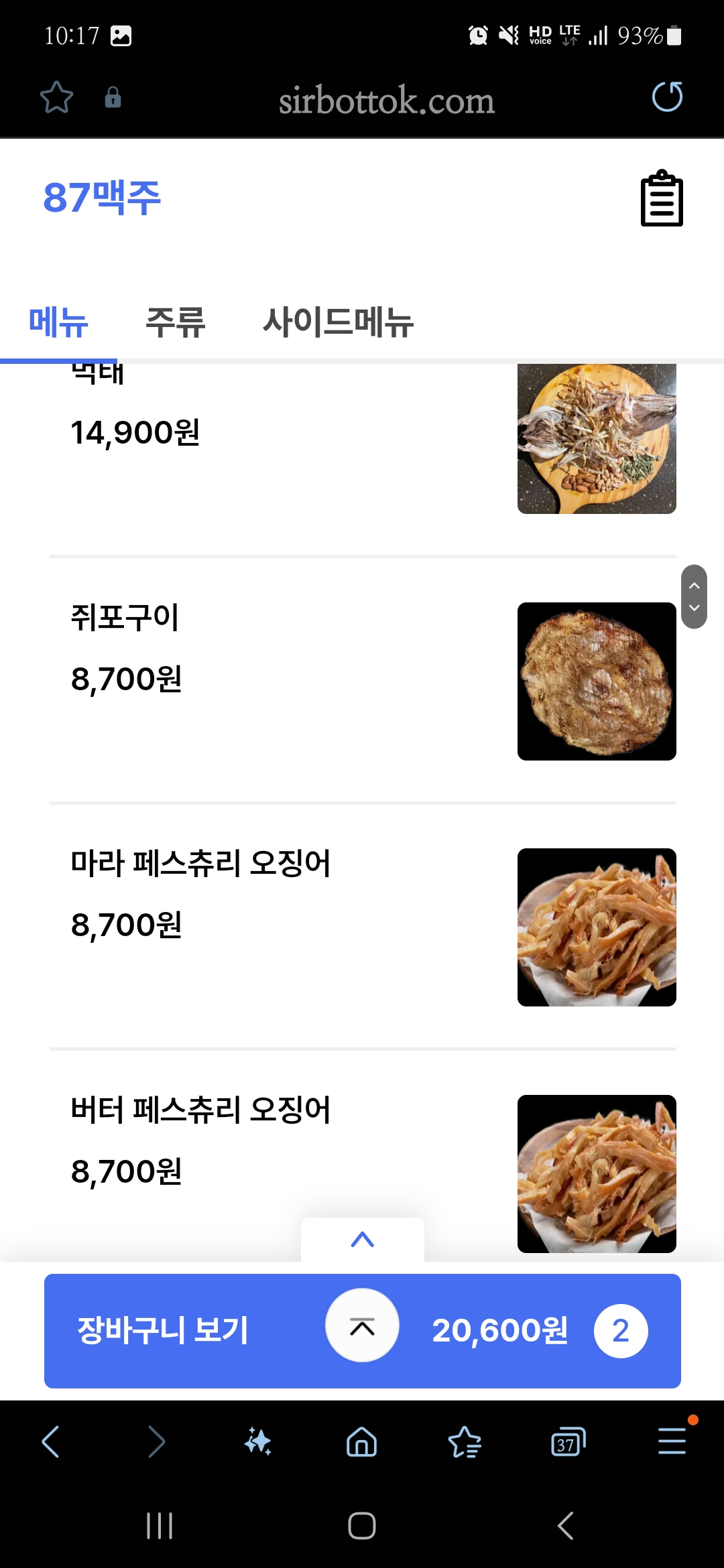
Task: Open the 버터 페스츄리 오징어 item
Action: [x=362, y=1153]
